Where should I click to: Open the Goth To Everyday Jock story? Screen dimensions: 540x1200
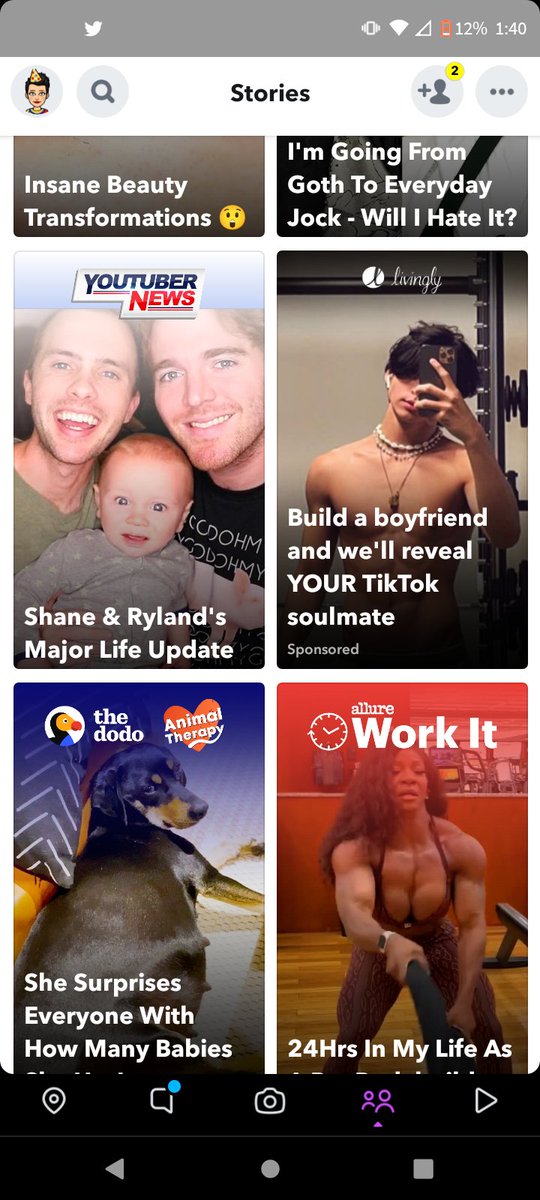pyautogui.click(x=402, y=186)
